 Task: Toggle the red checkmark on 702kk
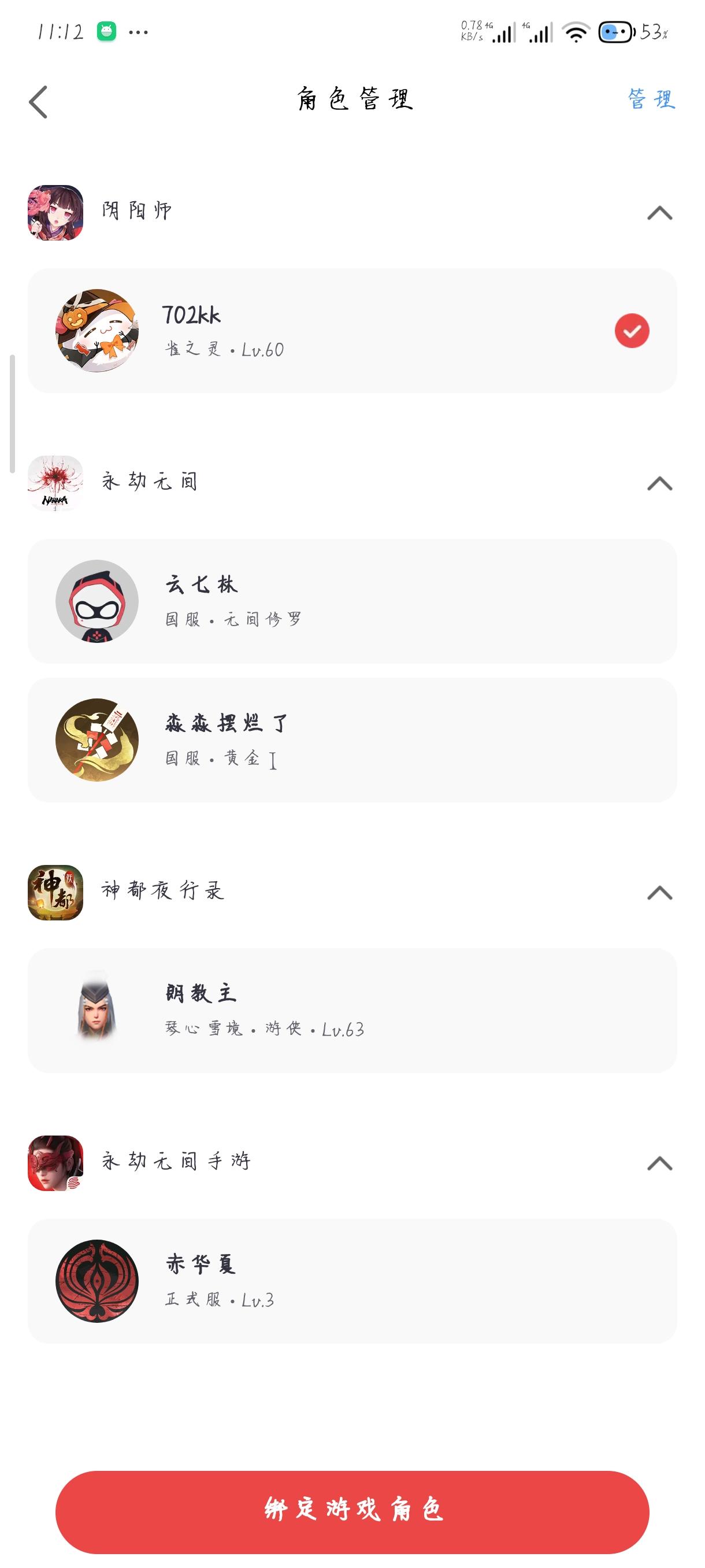pyautogui.click(x=632, y=331)
